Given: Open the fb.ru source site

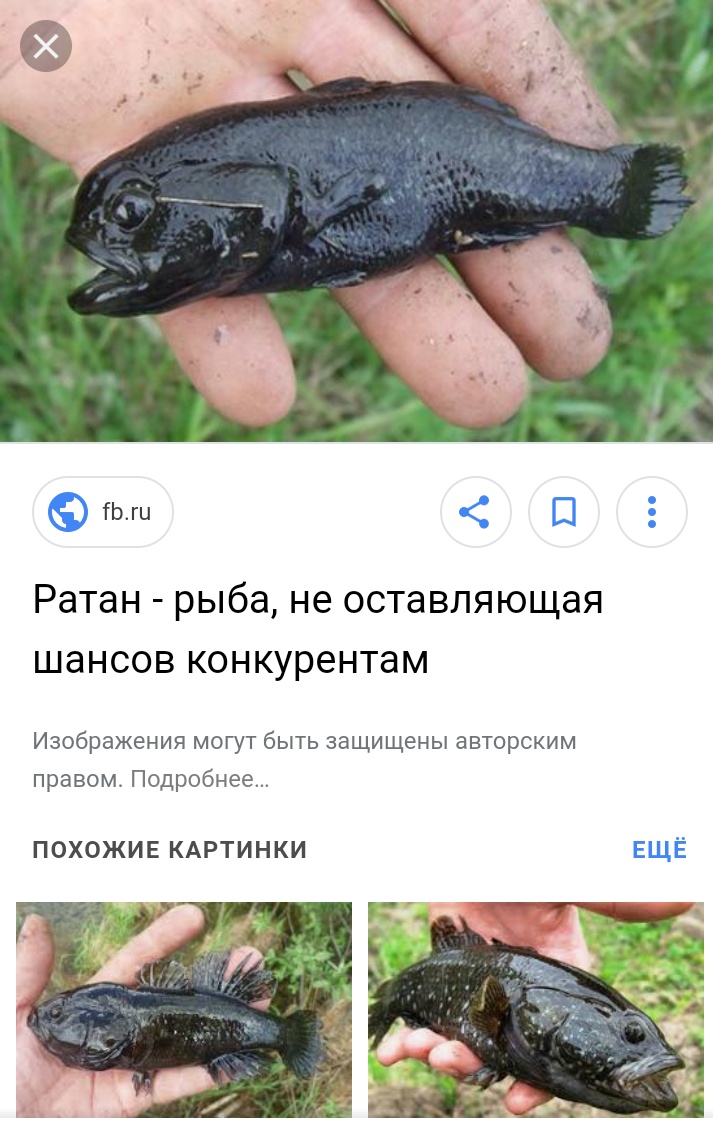Looking at the screenshot, I should [x=103, y=512].
